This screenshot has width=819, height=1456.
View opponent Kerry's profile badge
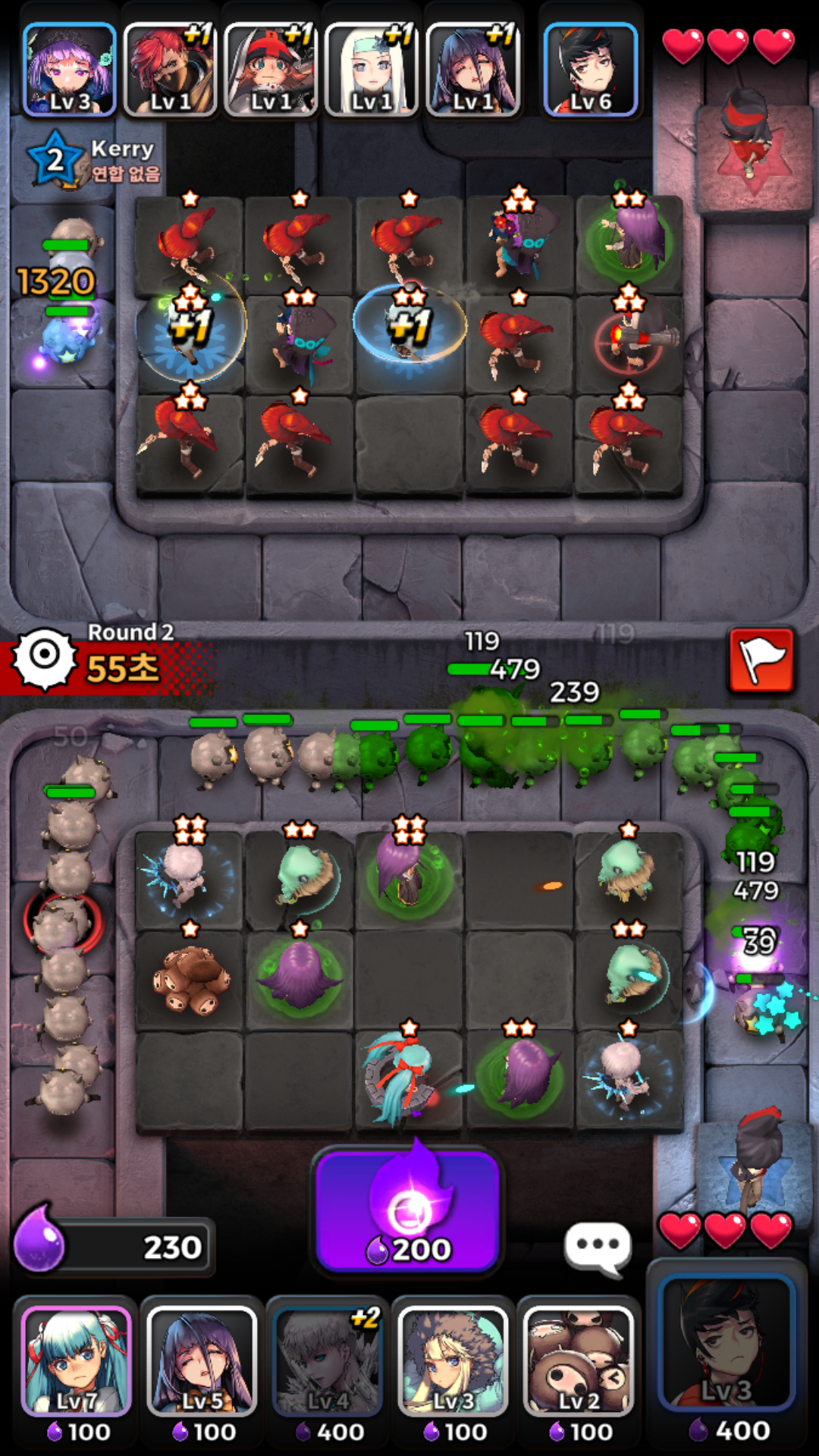coord(56,159)
